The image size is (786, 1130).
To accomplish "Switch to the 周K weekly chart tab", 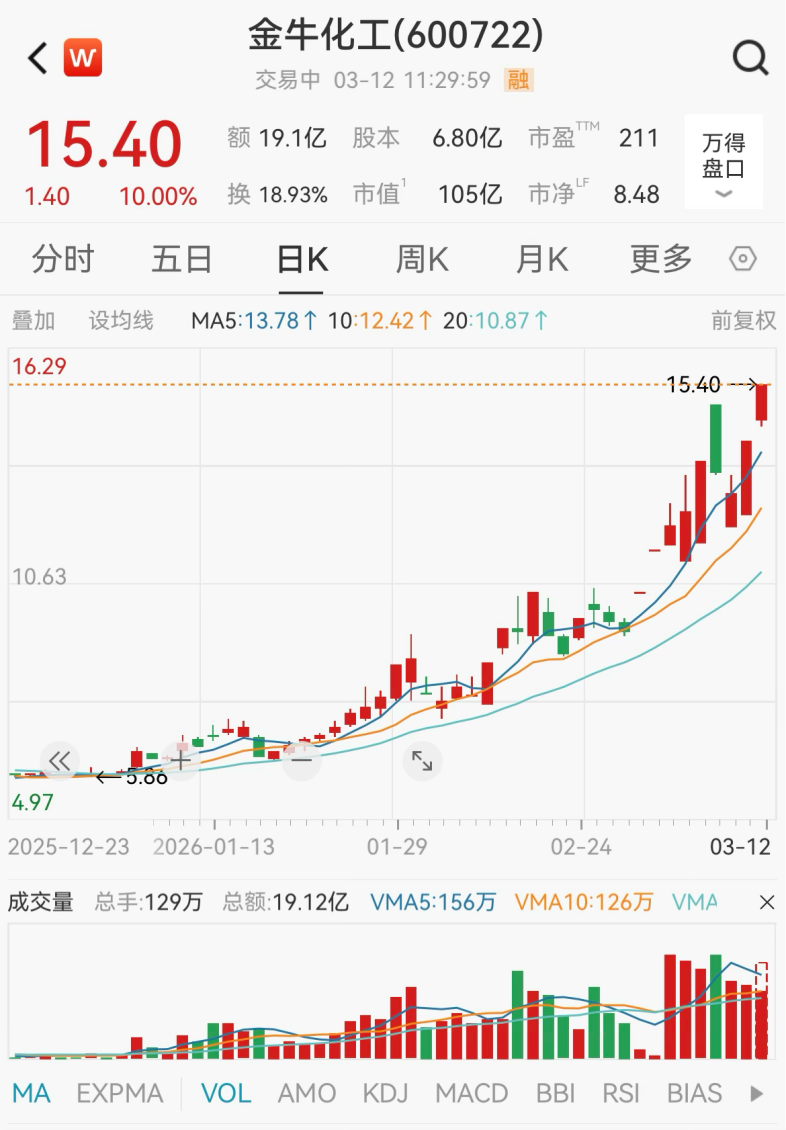I will (420, 258).
